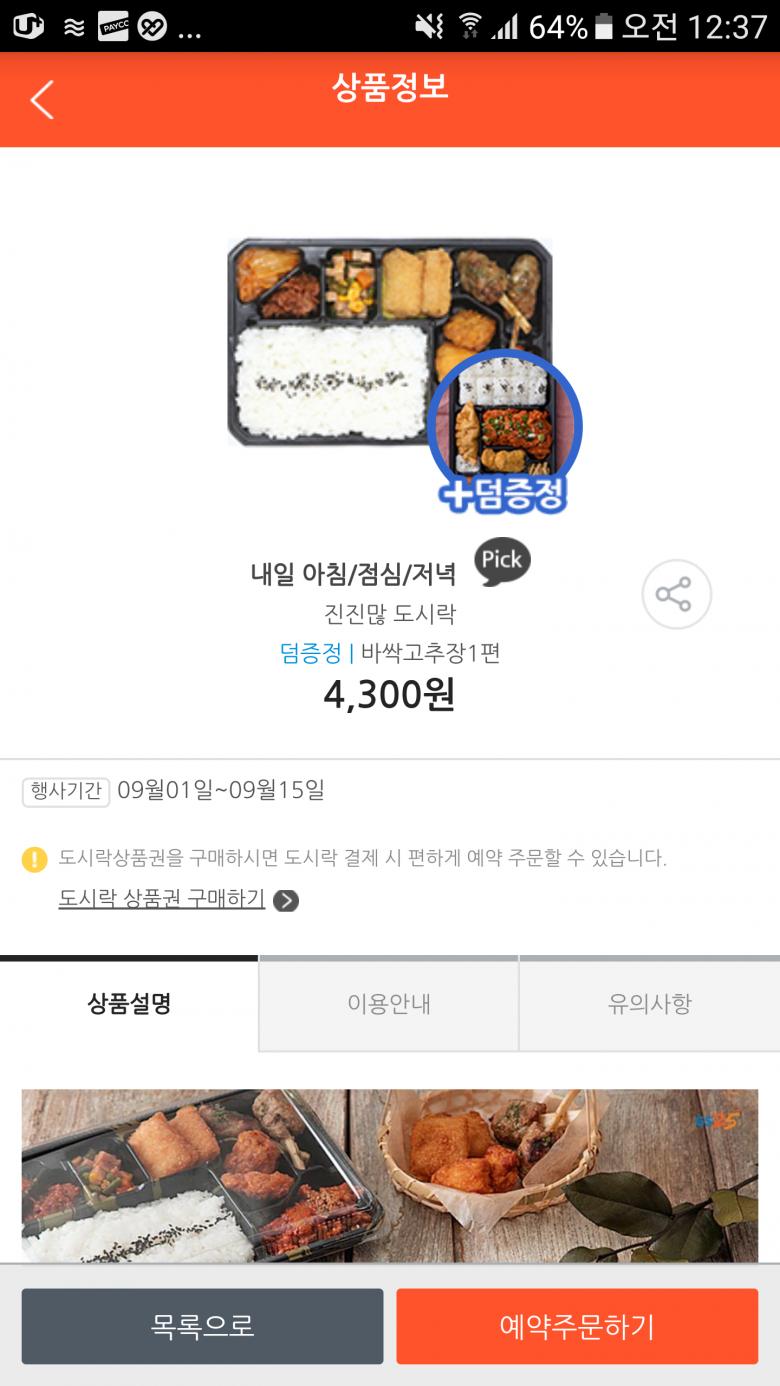Switch to the 상품설명 tab
Image resolution: width=780 pixels, height=1386 pixels.
point(129,1003)
